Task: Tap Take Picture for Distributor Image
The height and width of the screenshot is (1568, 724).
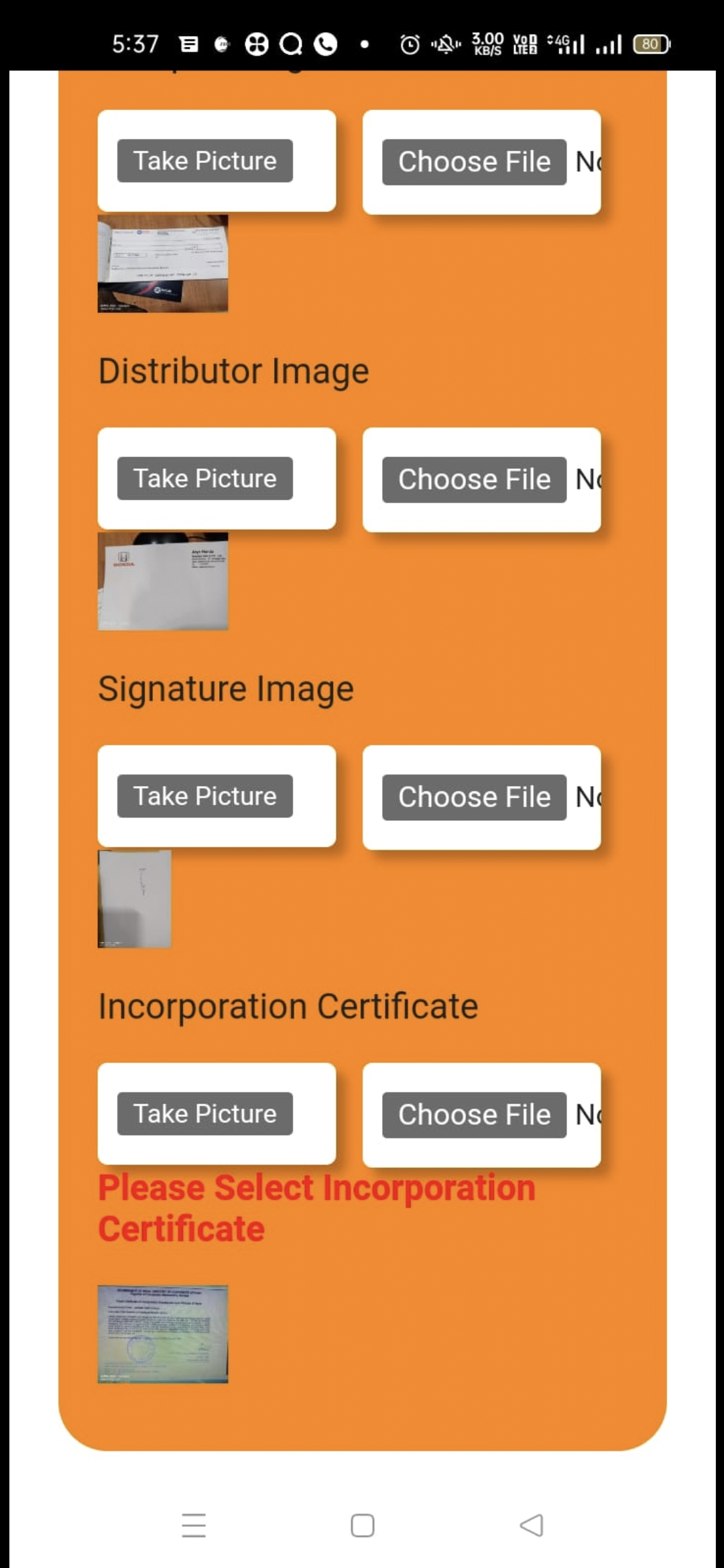Action: coord(204,478)
